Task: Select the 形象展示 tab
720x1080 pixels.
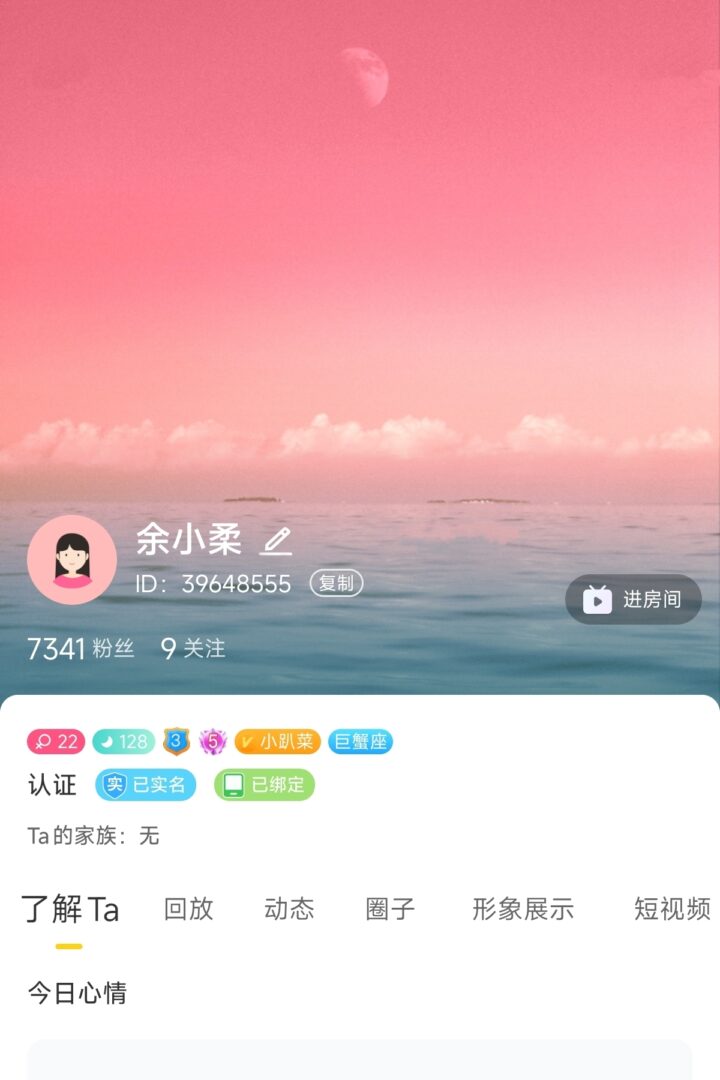Action: 523,909
